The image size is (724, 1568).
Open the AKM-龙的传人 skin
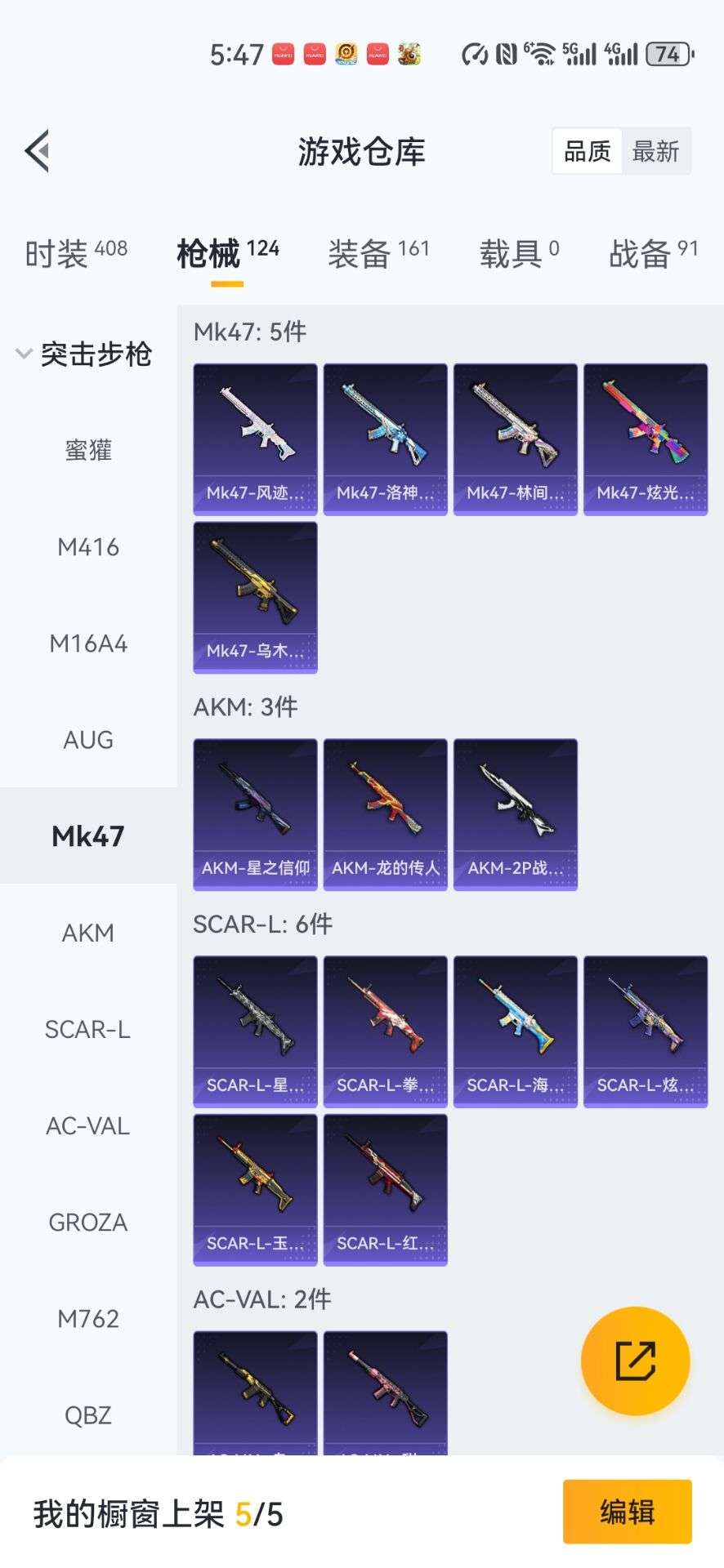tap(385, 814)
